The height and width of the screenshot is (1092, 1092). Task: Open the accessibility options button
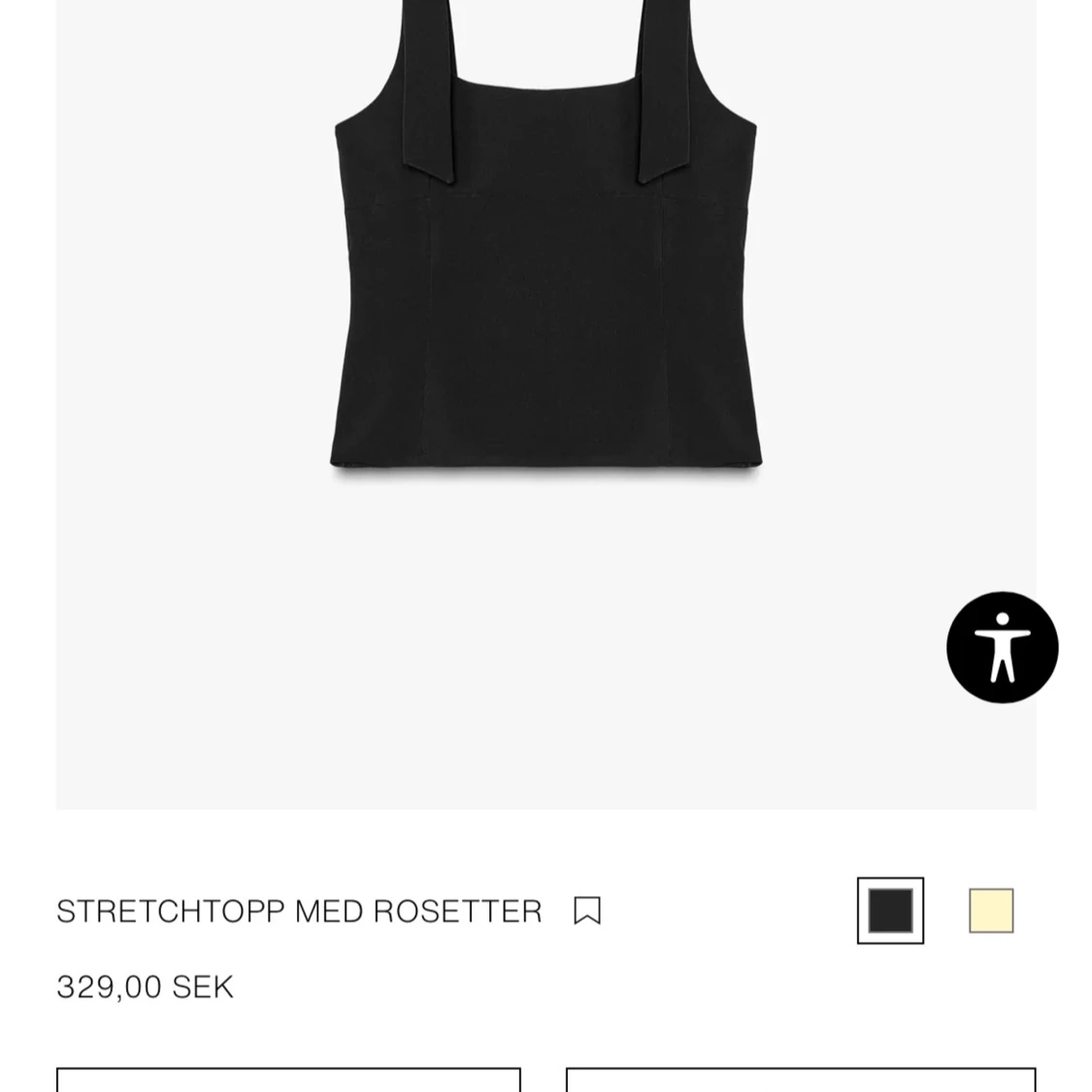1002,647
